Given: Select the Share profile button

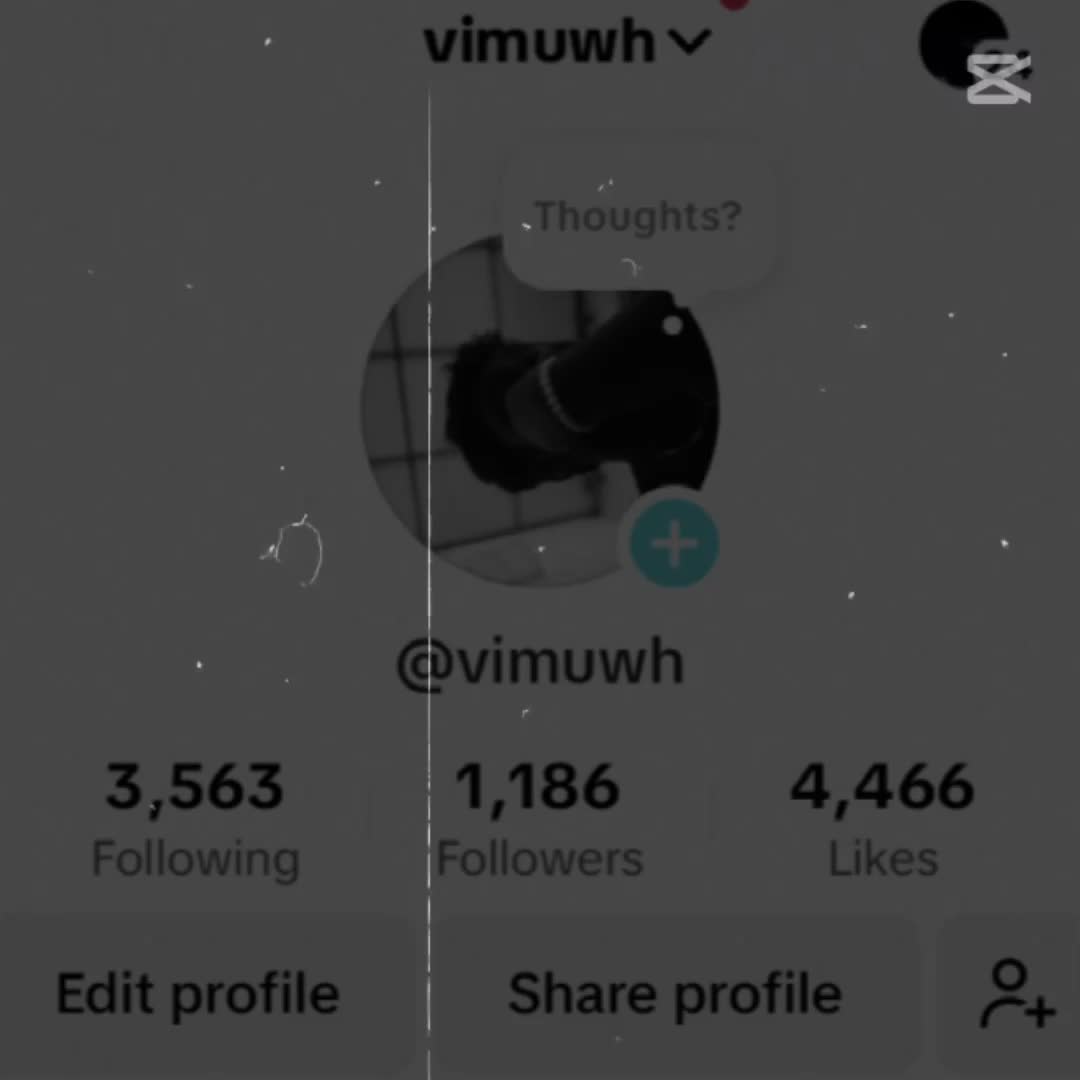Looking at the screenshot, I should 675,994.
